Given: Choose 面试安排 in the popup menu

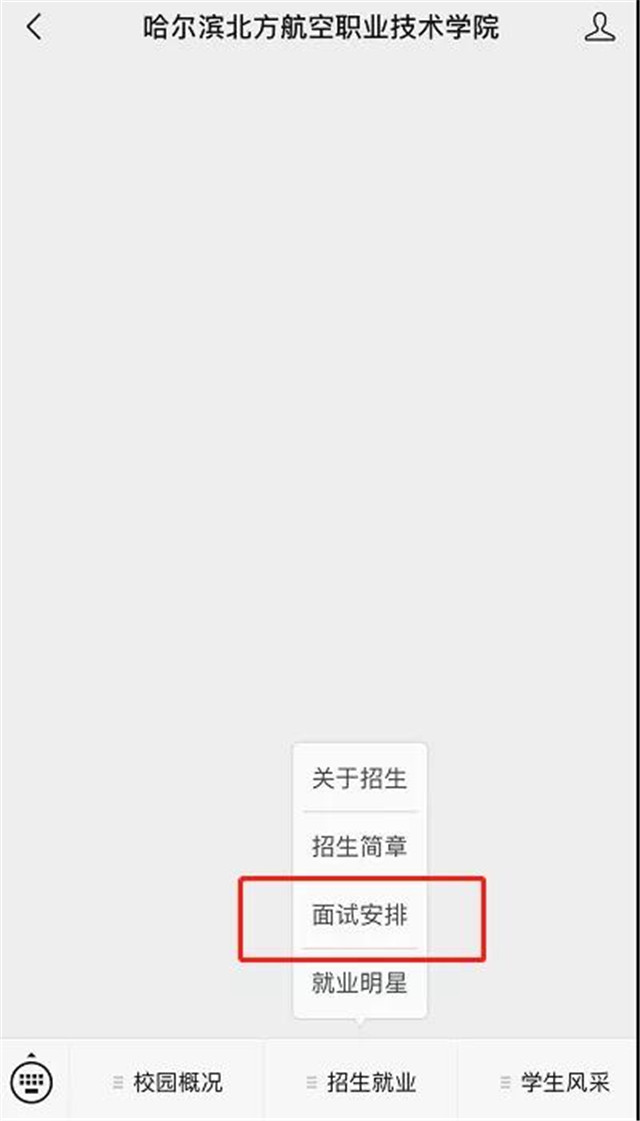Looking at the screenshot, I should [x=359, y=915].
